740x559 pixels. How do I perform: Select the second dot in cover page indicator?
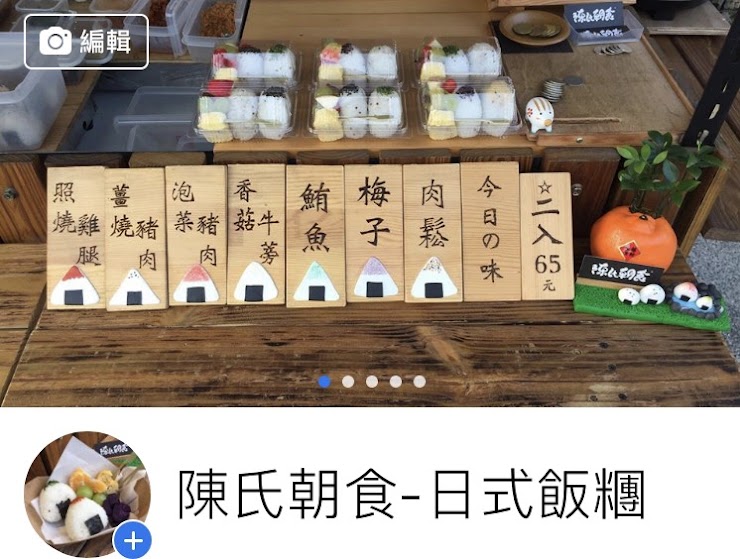pyautogui.click(x=348, y=381)
